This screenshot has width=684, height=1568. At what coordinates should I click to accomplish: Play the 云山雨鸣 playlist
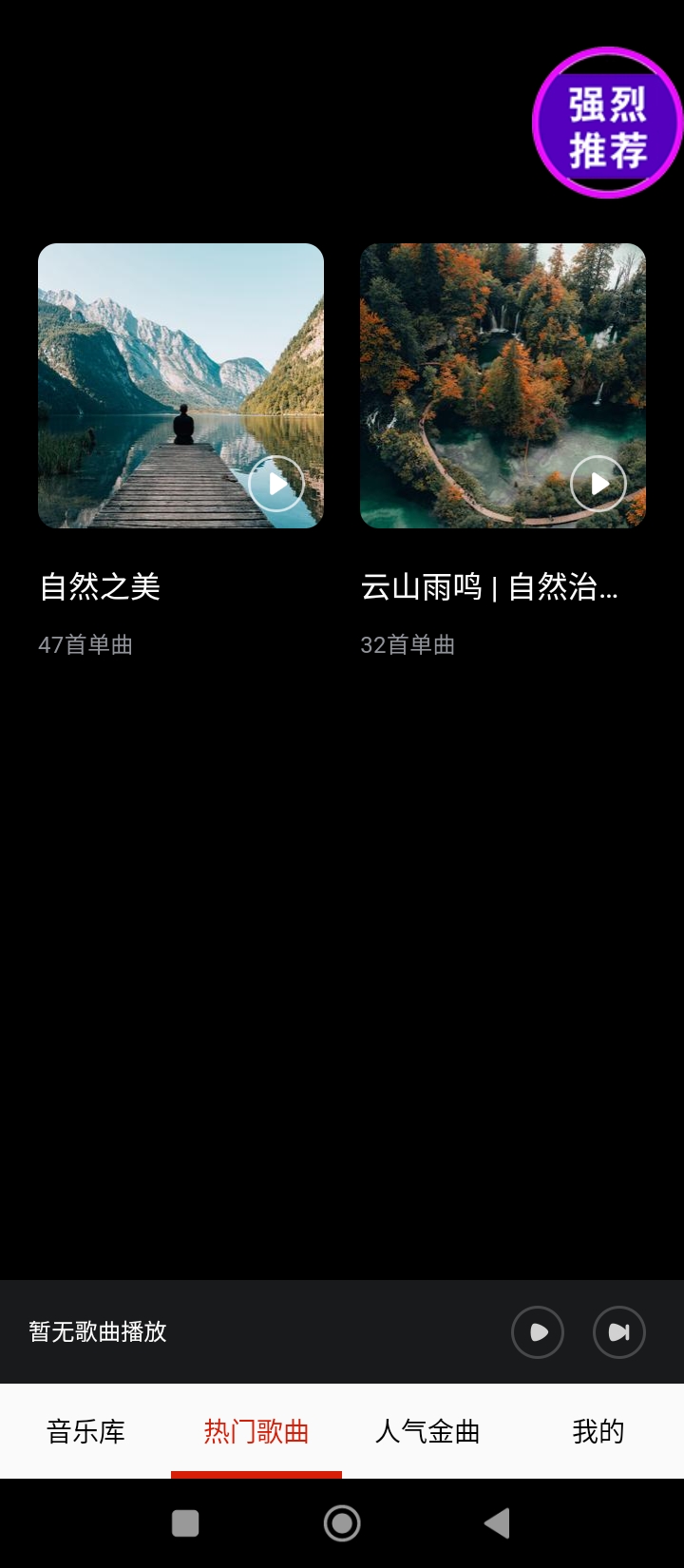[598, 484]
